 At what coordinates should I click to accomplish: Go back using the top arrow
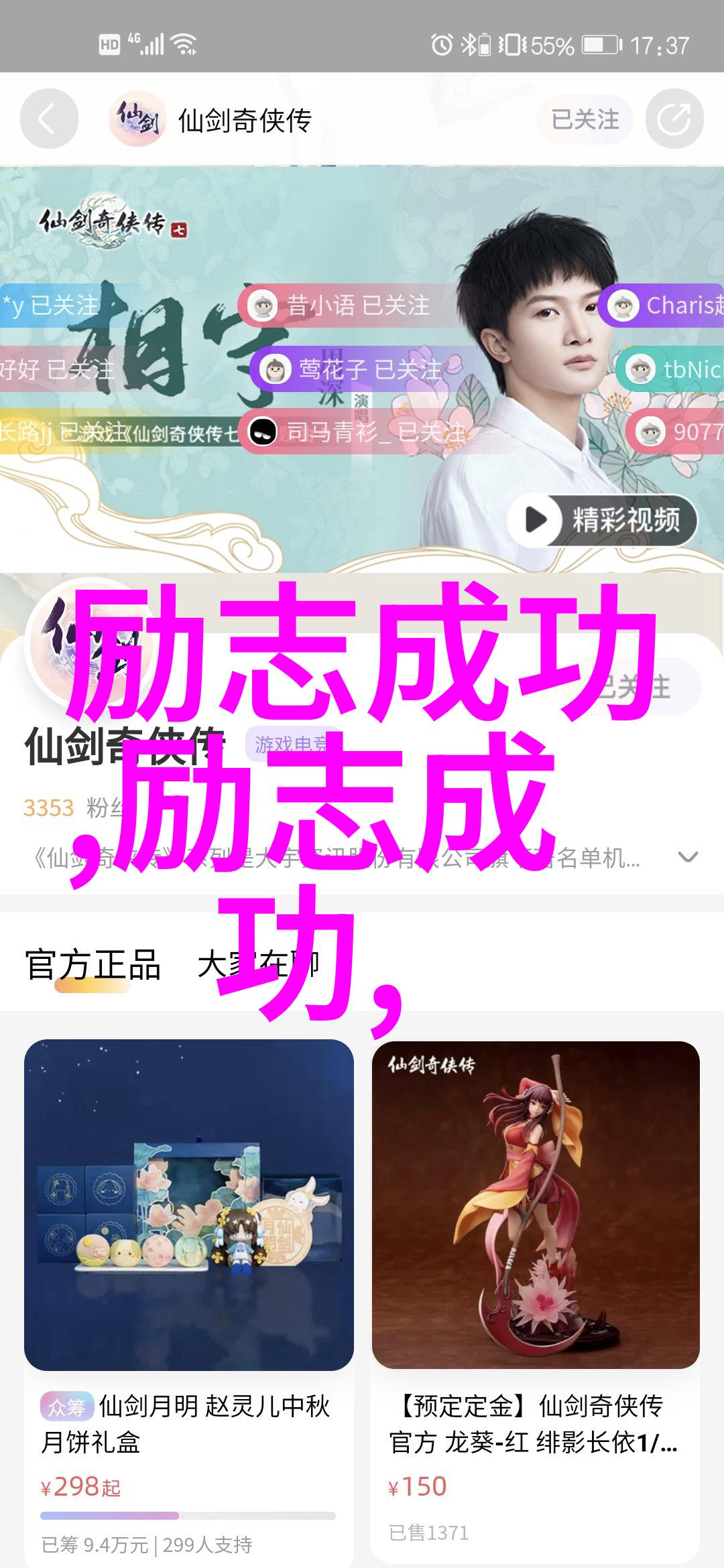coord(49,120)
